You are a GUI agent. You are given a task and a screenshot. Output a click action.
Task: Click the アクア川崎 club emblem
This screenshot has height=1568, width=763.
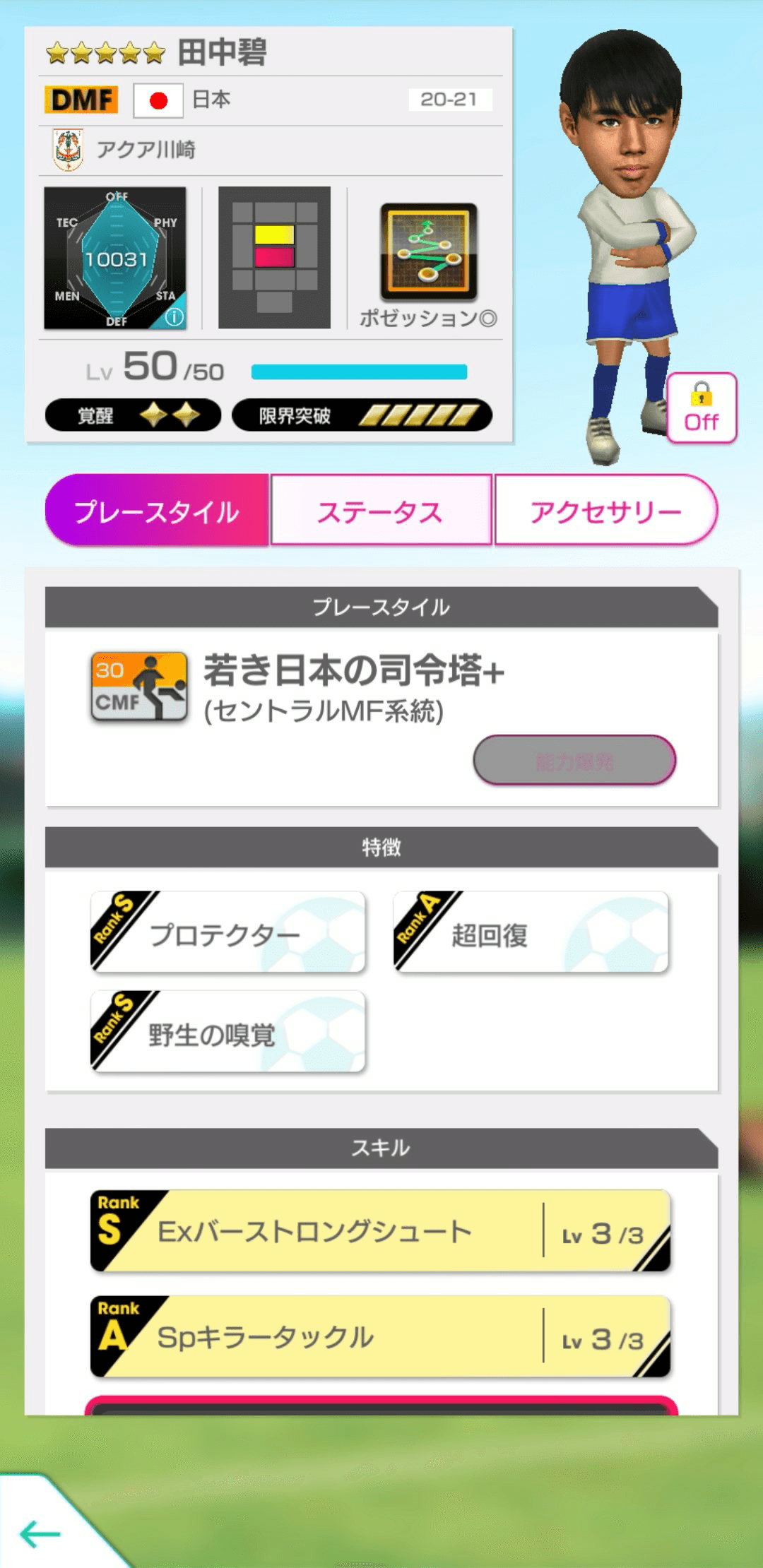coord(69,148)
